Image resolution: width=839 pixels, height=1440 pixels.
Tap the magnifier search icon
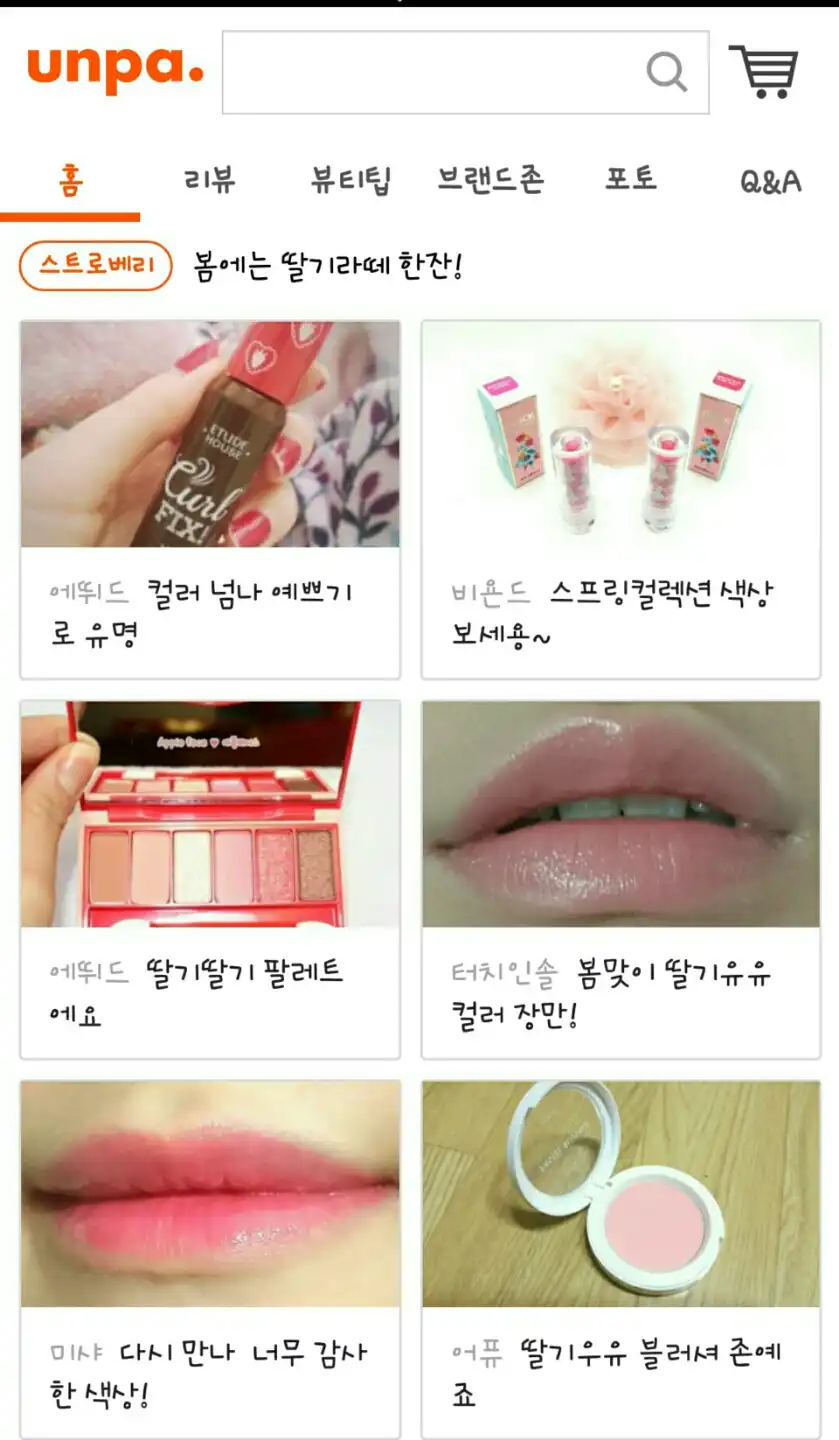point(667,72)
